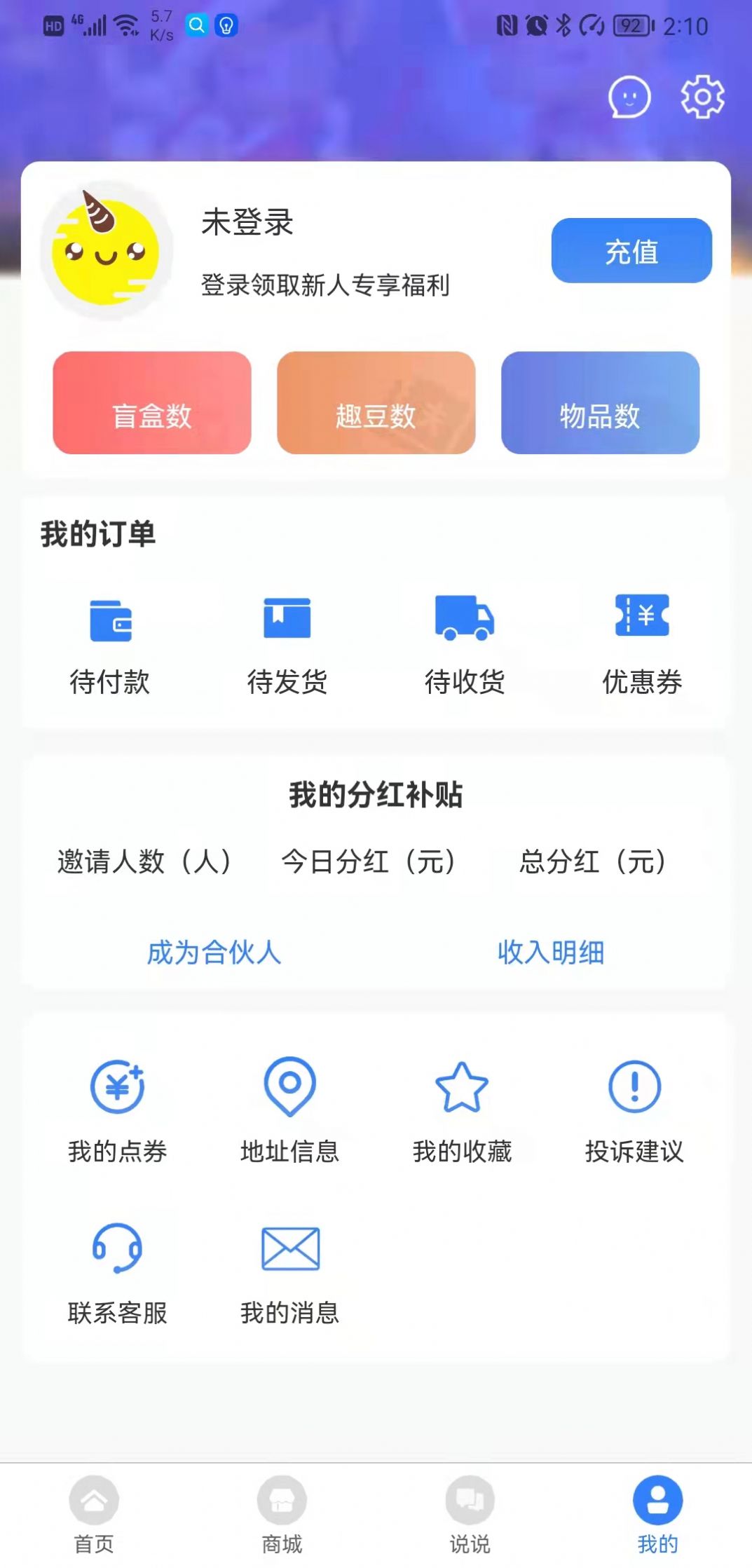752x1568 pixels.
Task: Open 成为合伙人 link
Action: (212, 952)
